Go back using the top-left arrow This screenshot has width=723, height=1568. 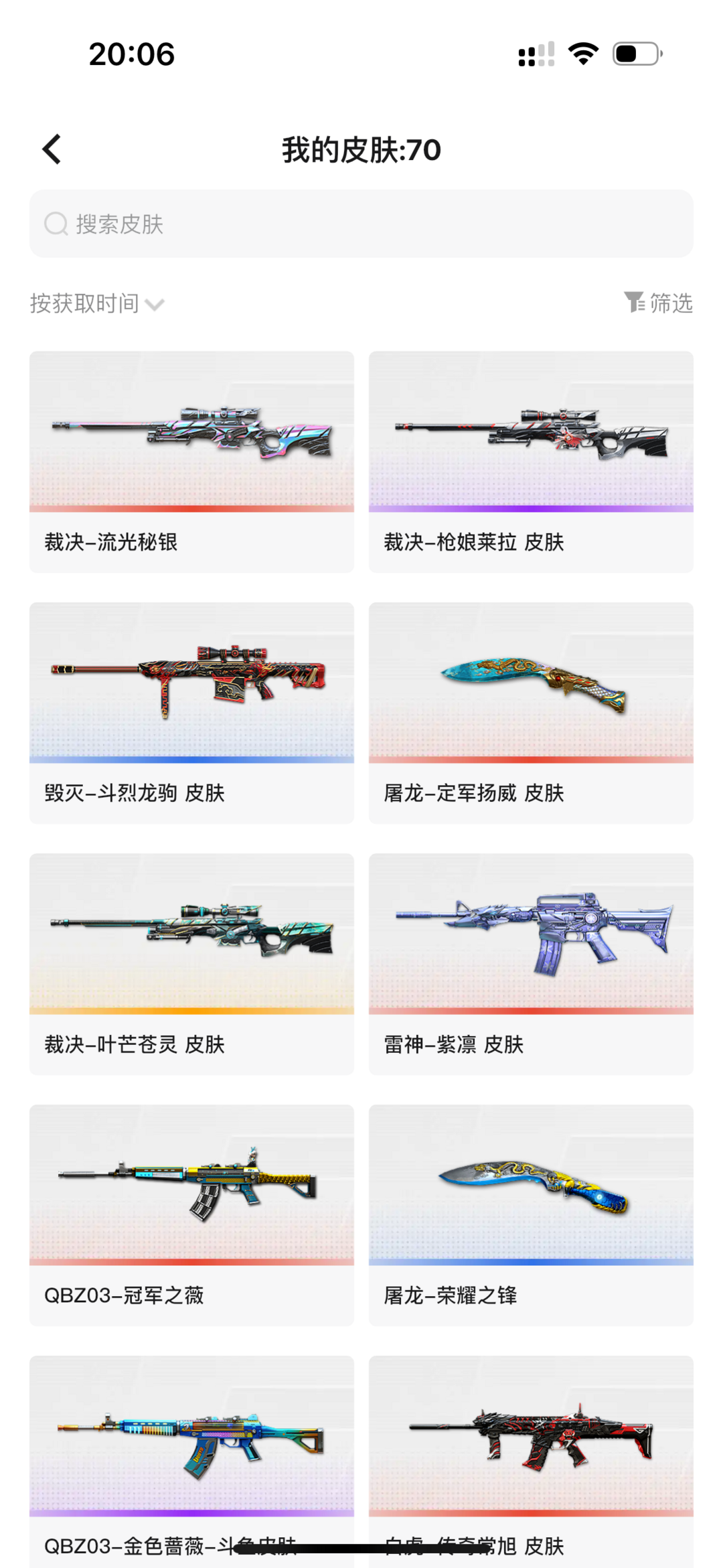pyautogui.click(x=52, y=149)
